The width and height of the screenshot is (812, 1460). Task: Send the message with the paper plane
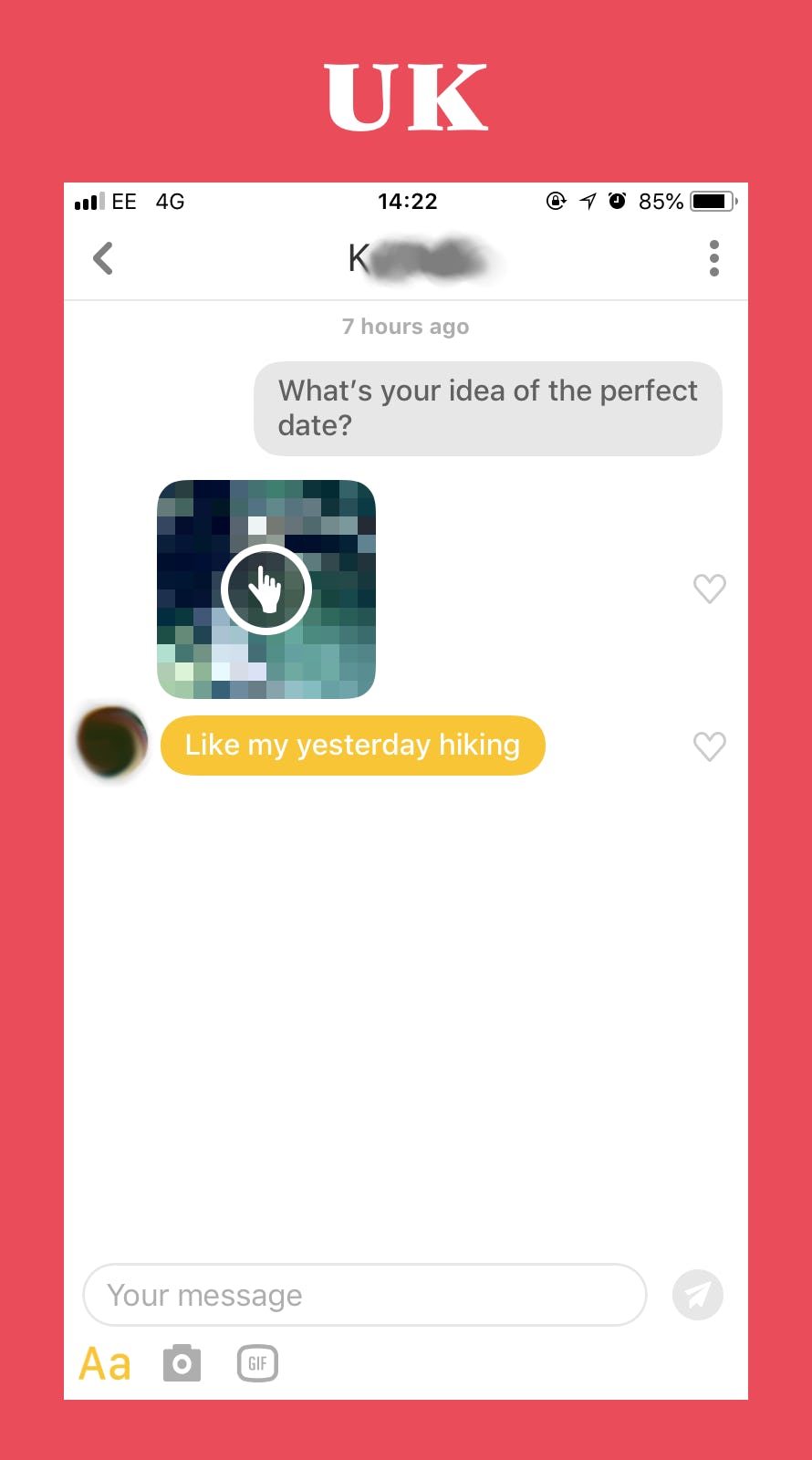point(698,1295)
